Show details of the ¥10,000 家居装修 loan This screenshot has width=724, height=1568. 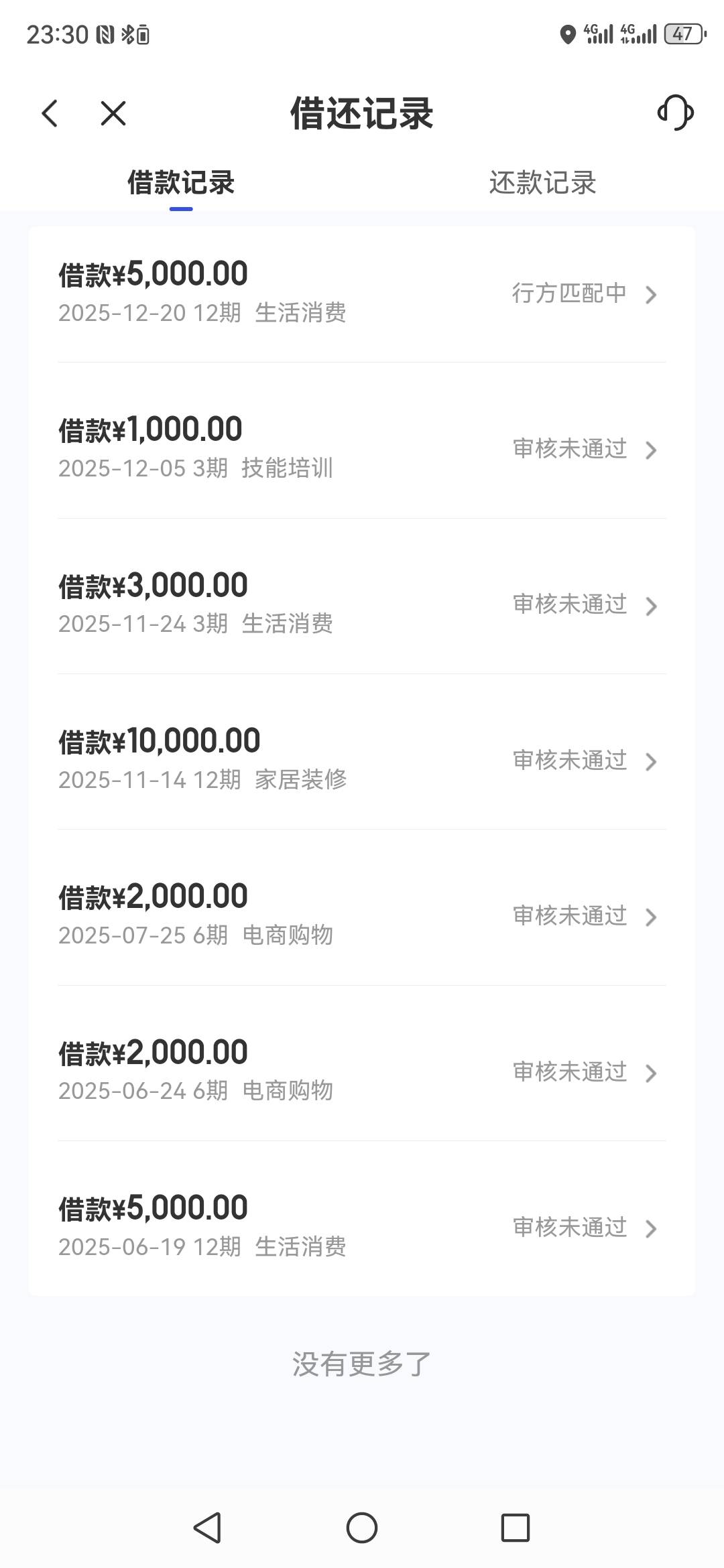pyautogui.click(x=361, y=761)
